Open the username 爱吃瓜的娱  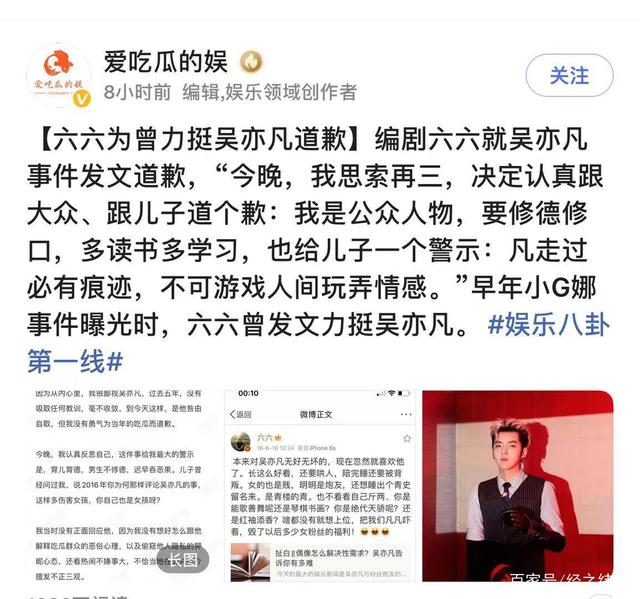click(x=166, y=62)
